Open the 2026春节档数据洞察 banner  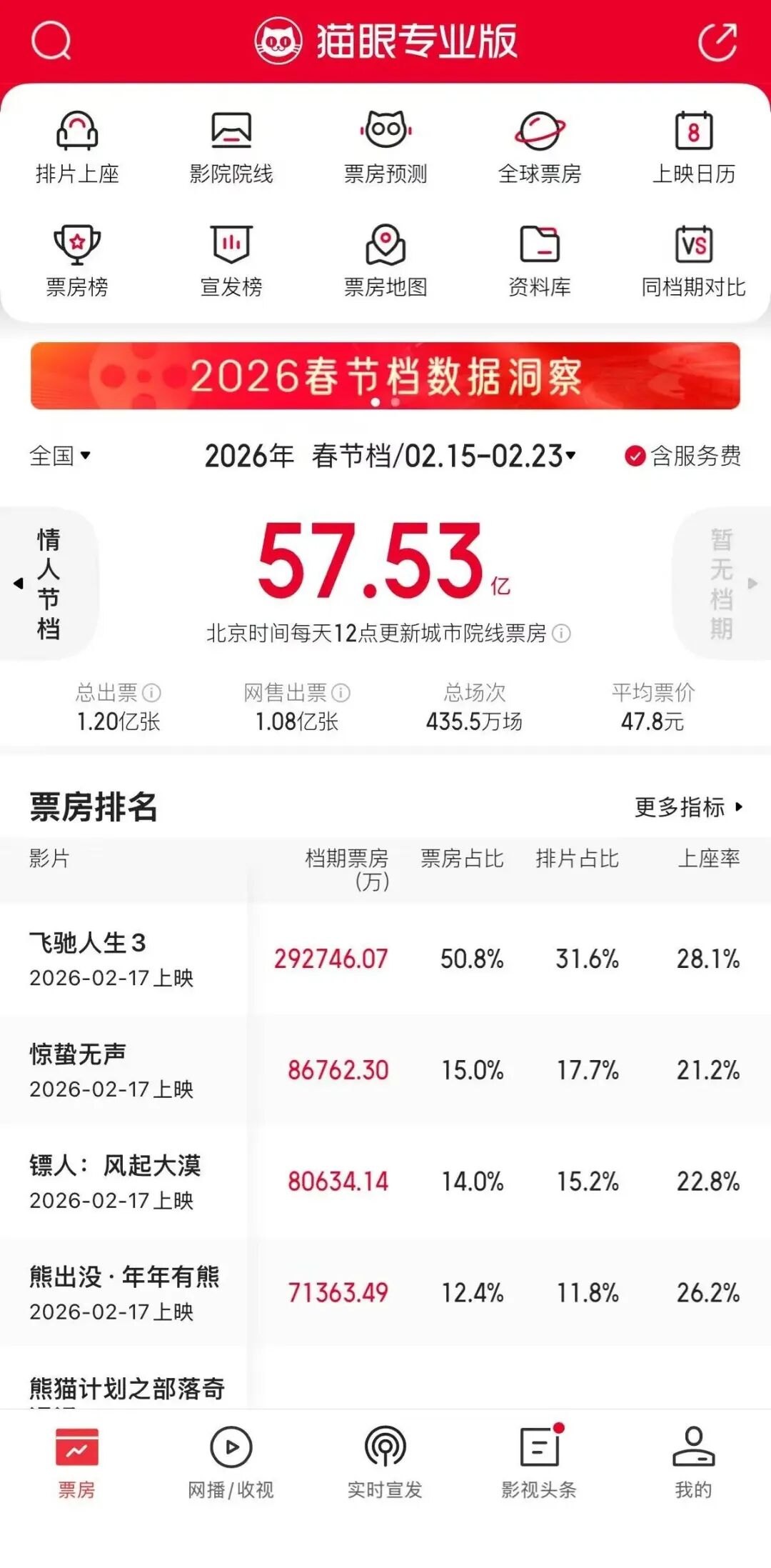click(x=385, y=376)
